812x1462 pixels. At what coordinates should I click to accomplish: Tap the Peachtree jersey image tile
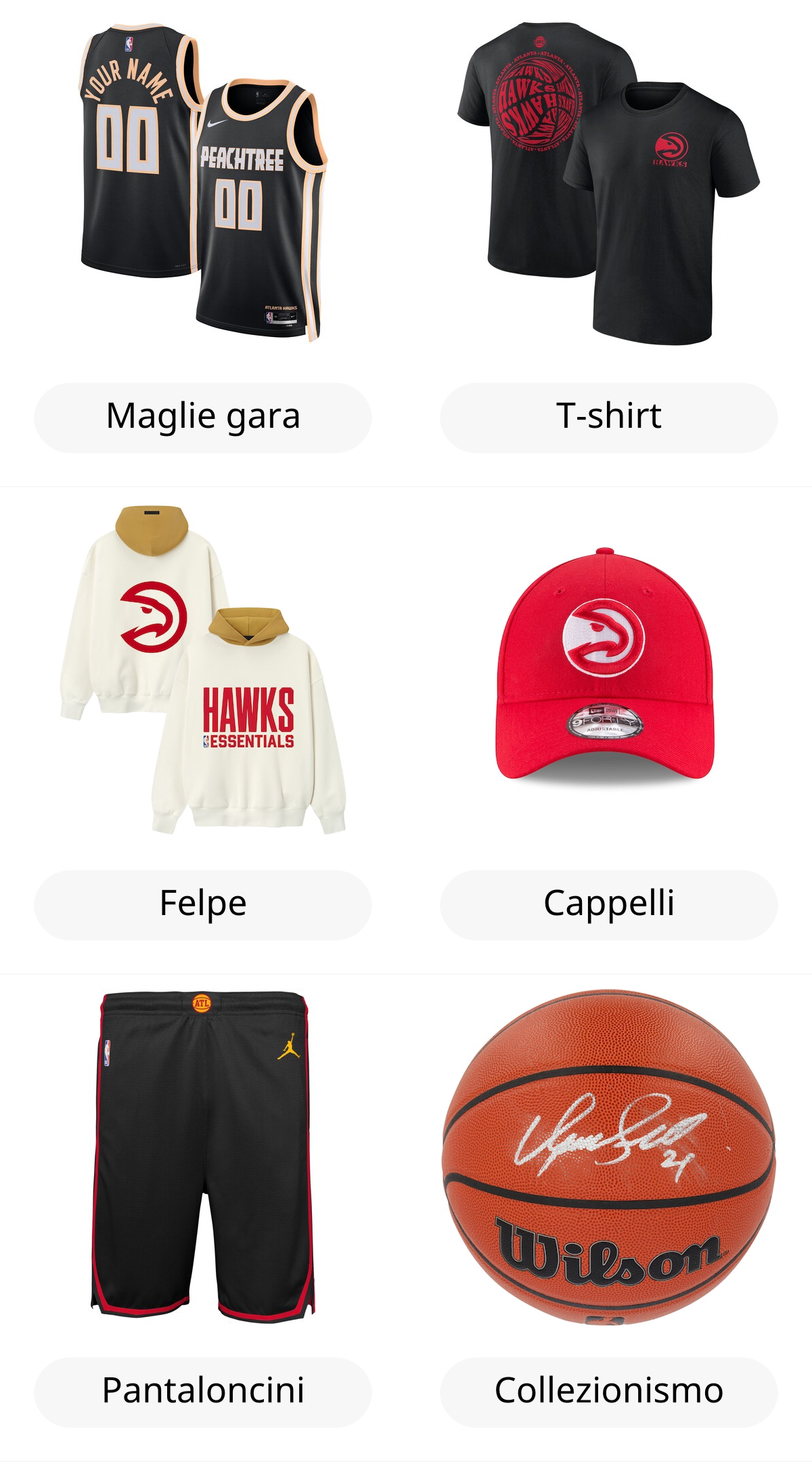click(x=203, y=183)
